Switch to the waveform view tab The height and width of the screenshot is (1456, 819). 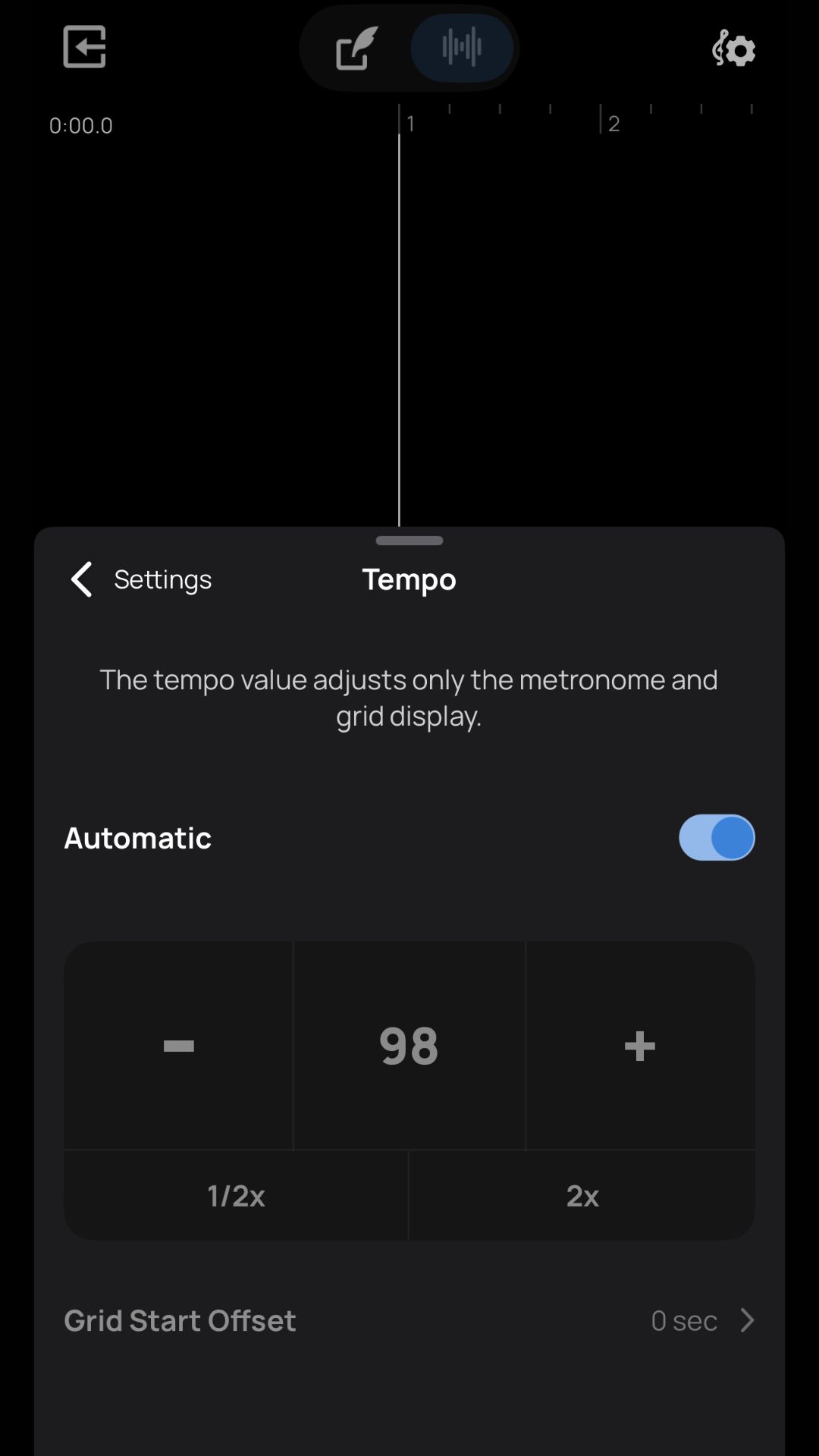tap(462, 48)
